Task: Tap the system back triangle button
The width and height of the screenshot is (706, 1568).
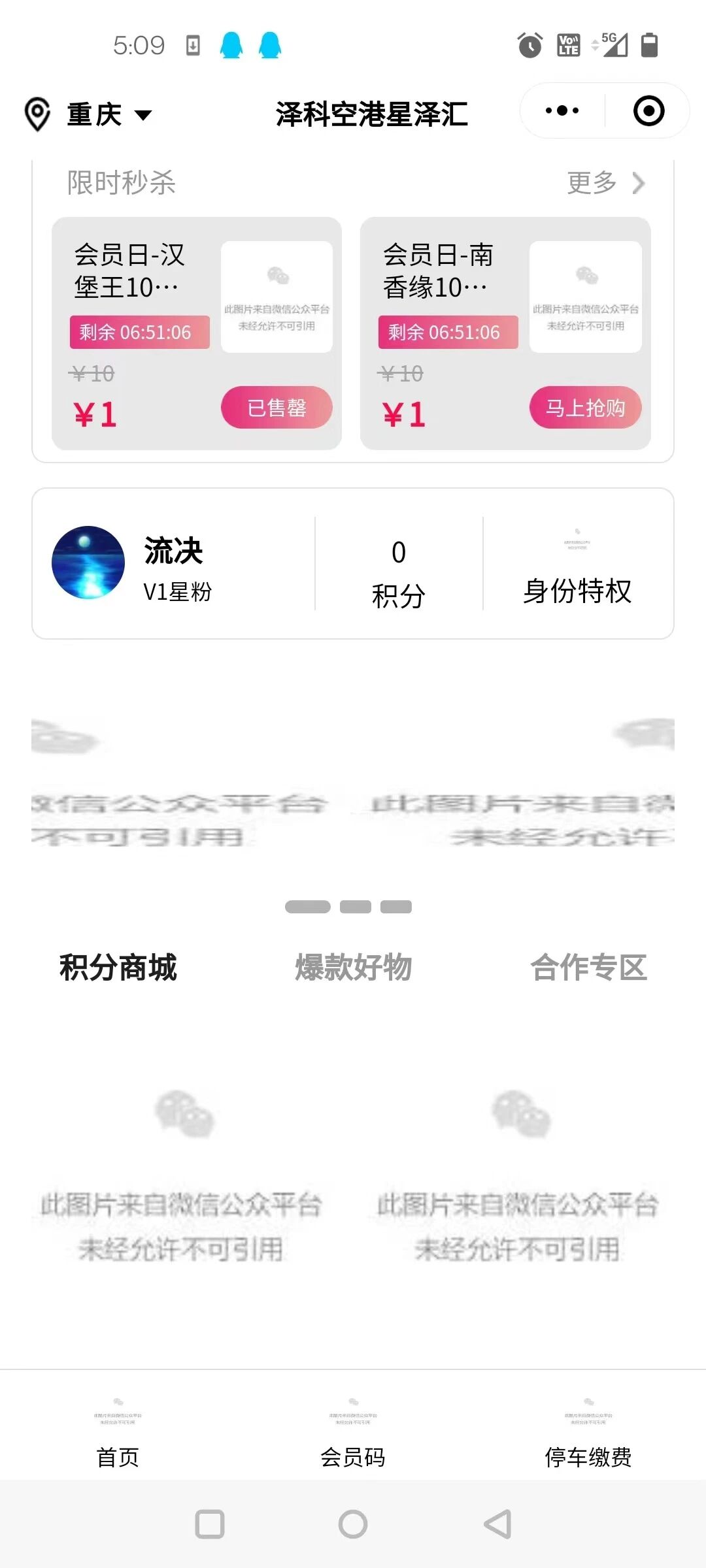Action: (498, 1524)
